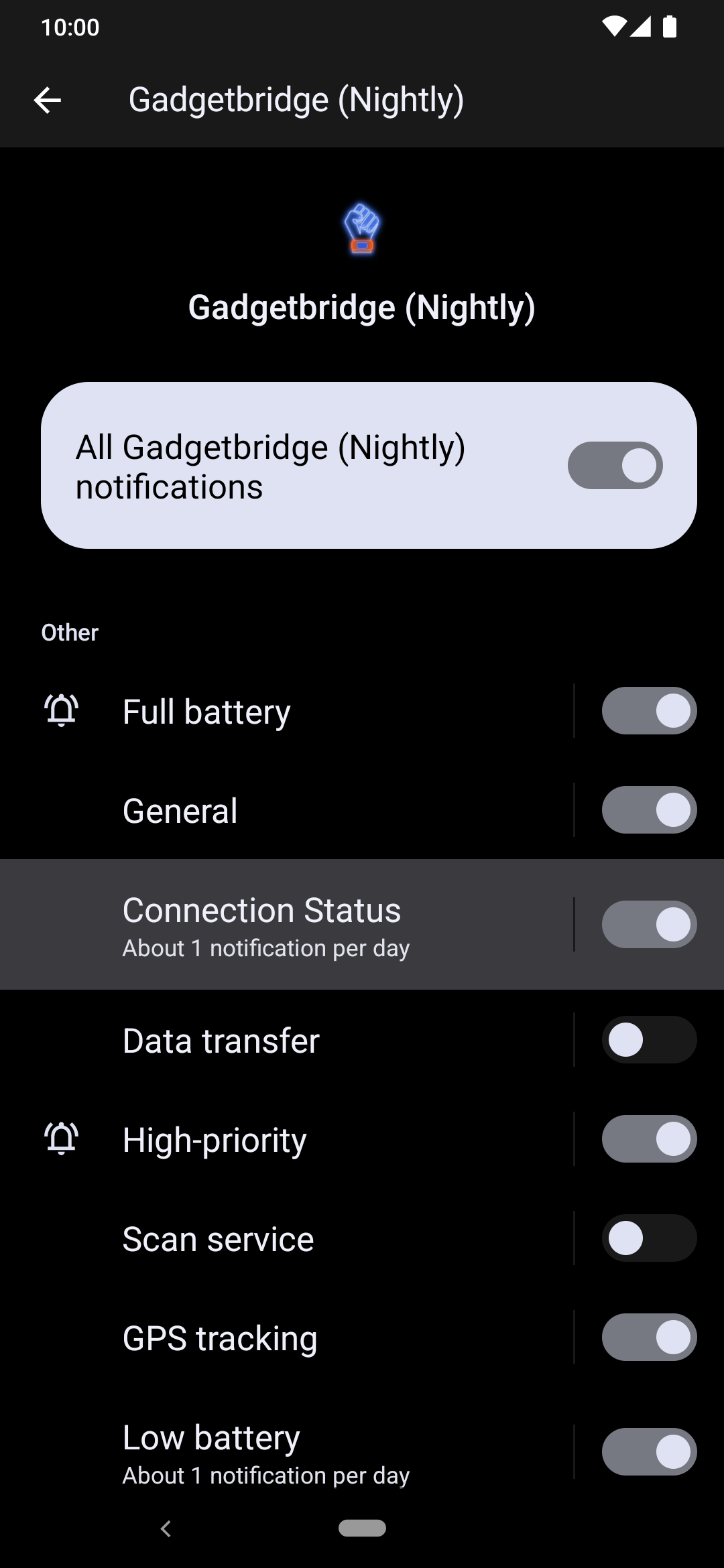Screen dimensions: 724x1568
Task: Open GPS tracking channel settings
Action: click(x=287, y=1337)
